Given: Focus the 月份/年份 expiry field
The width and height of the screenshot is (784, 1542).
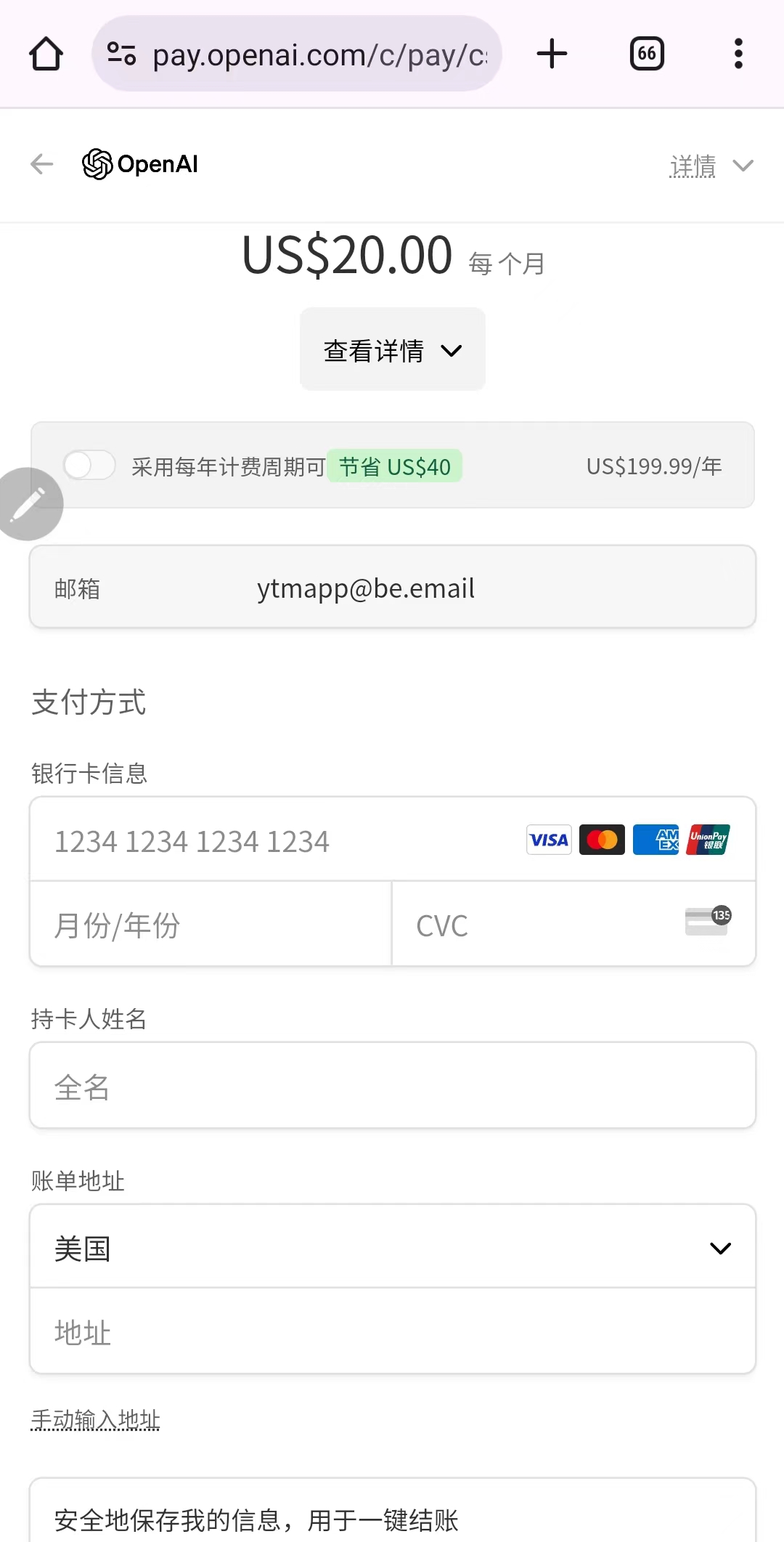Looking at the screenshot, I should (211, 925).
